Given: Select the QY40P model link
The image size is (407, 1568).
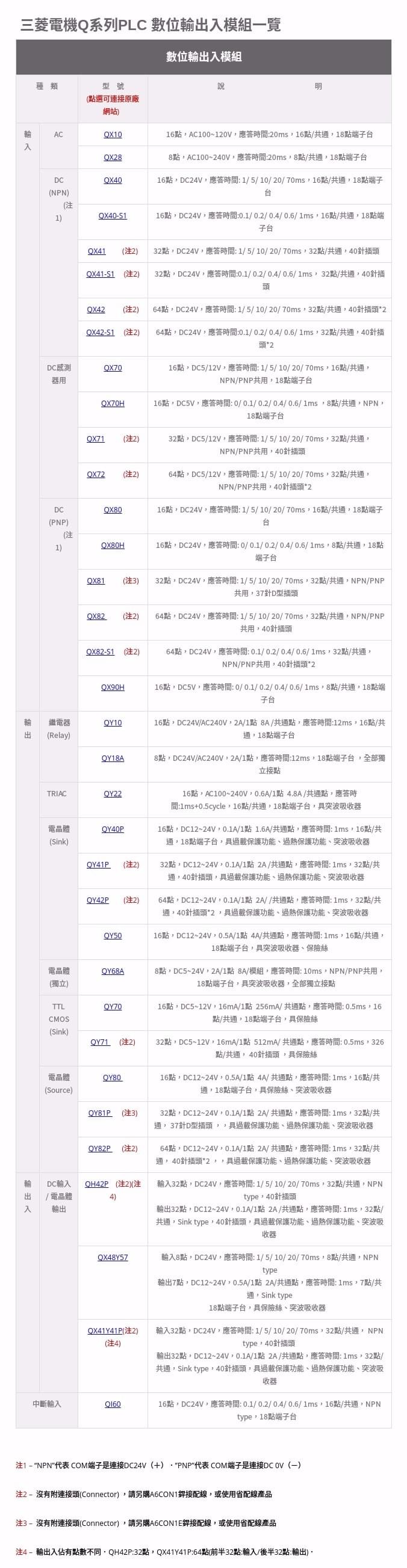Looking at the screenshot, I should 113,829.
